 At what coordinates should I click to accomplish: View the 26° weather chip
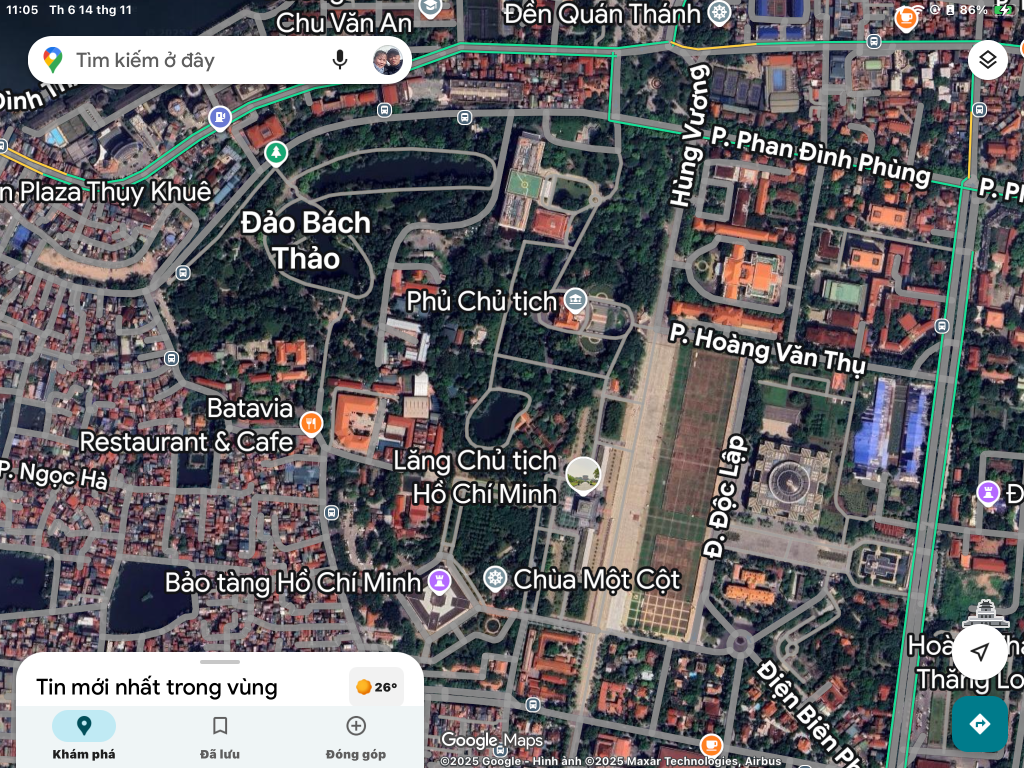point(376,687)
